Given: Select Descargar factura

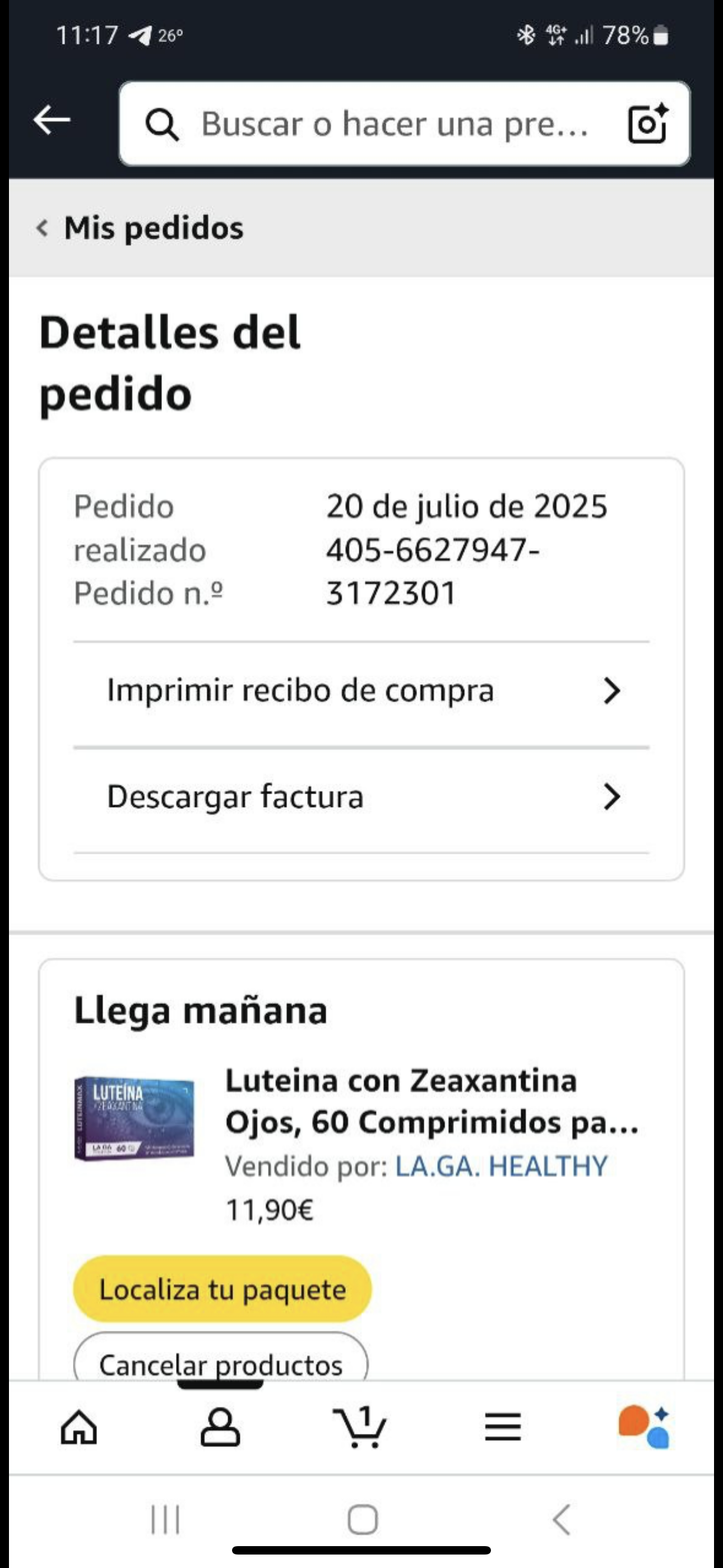Looking at the screenshot, I should tap(361, 797).
